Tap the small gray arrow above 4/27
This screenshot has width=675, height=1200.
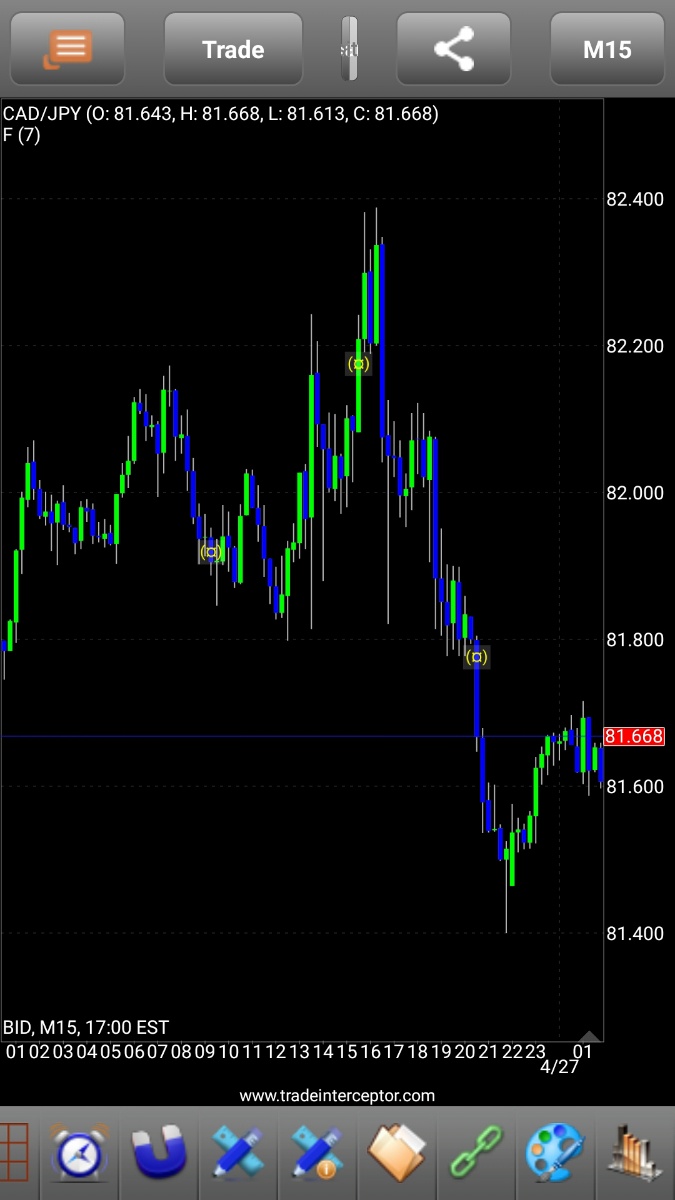[590, 1036]
